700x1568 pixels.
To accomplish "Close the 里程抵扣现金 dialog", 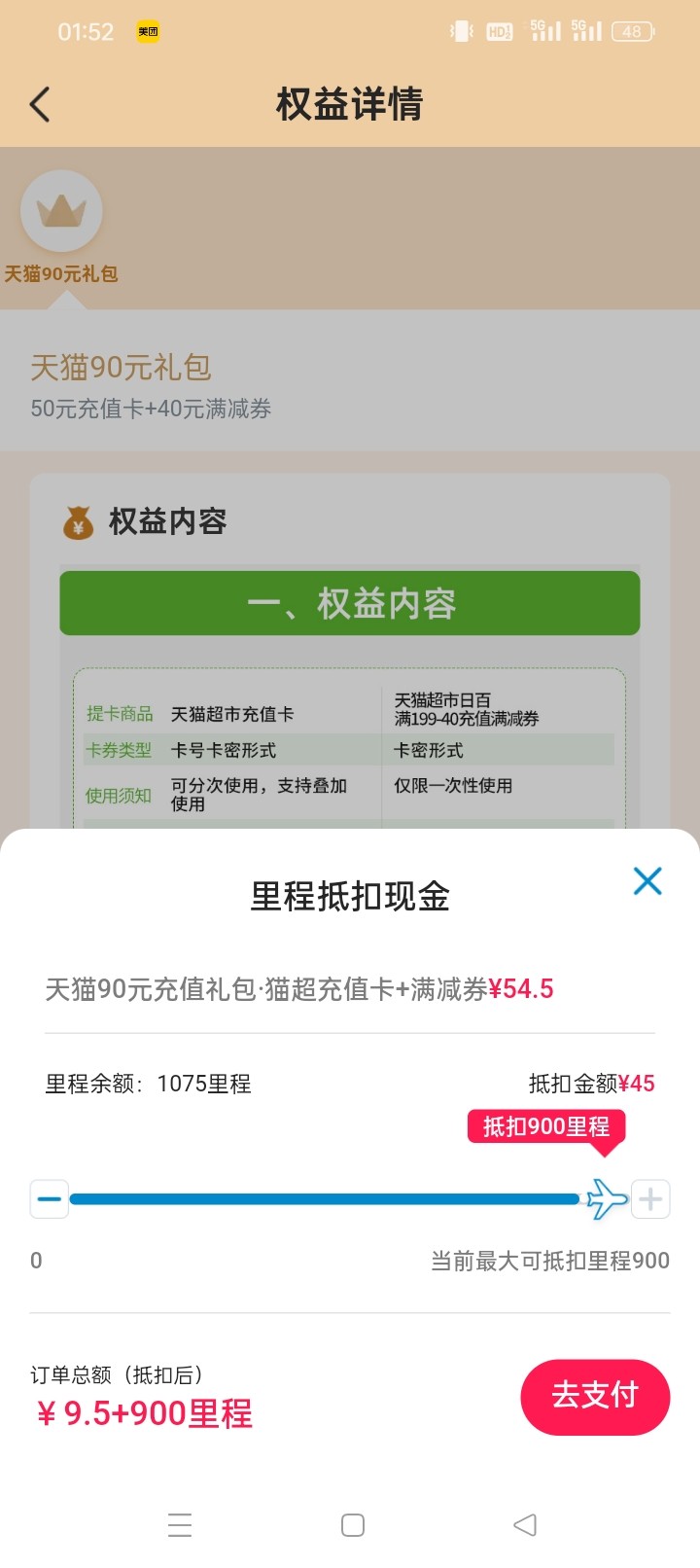I will (x=647, y=881).
